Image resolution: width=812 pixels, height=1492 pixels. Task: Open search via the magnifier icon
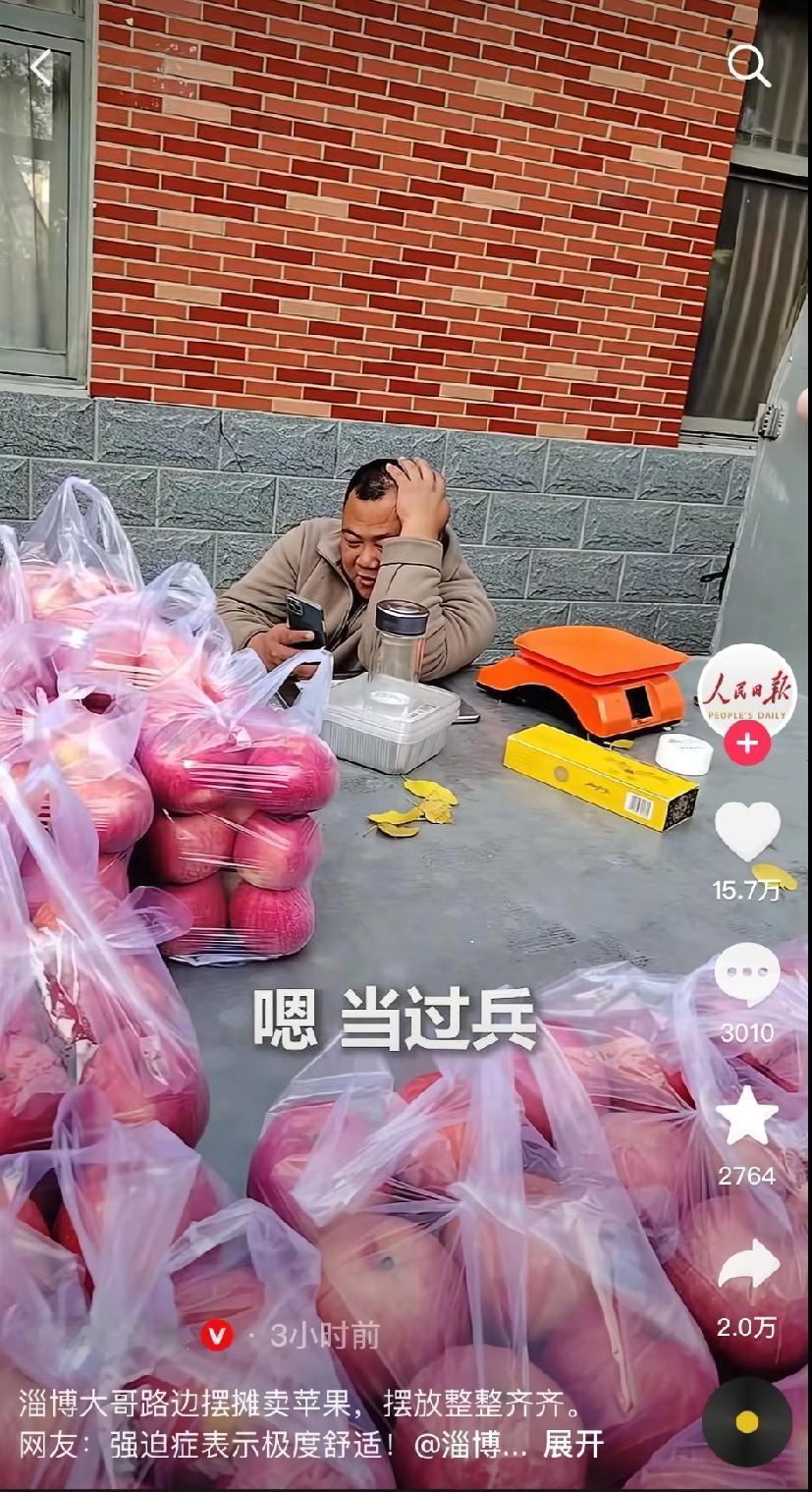click(x=751, y=65)
